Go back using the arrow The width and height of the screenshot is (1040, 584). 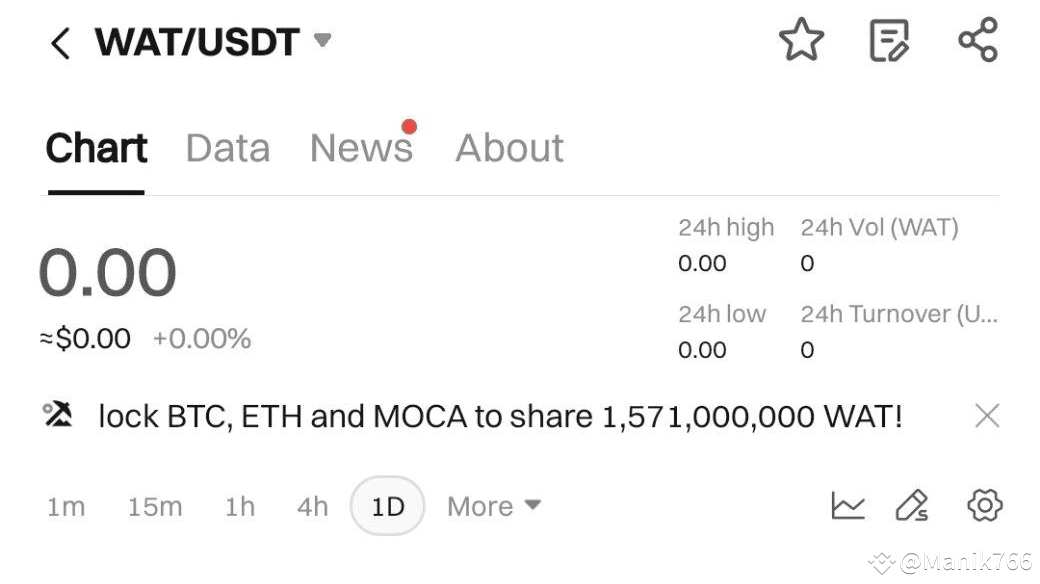point(61,43)
